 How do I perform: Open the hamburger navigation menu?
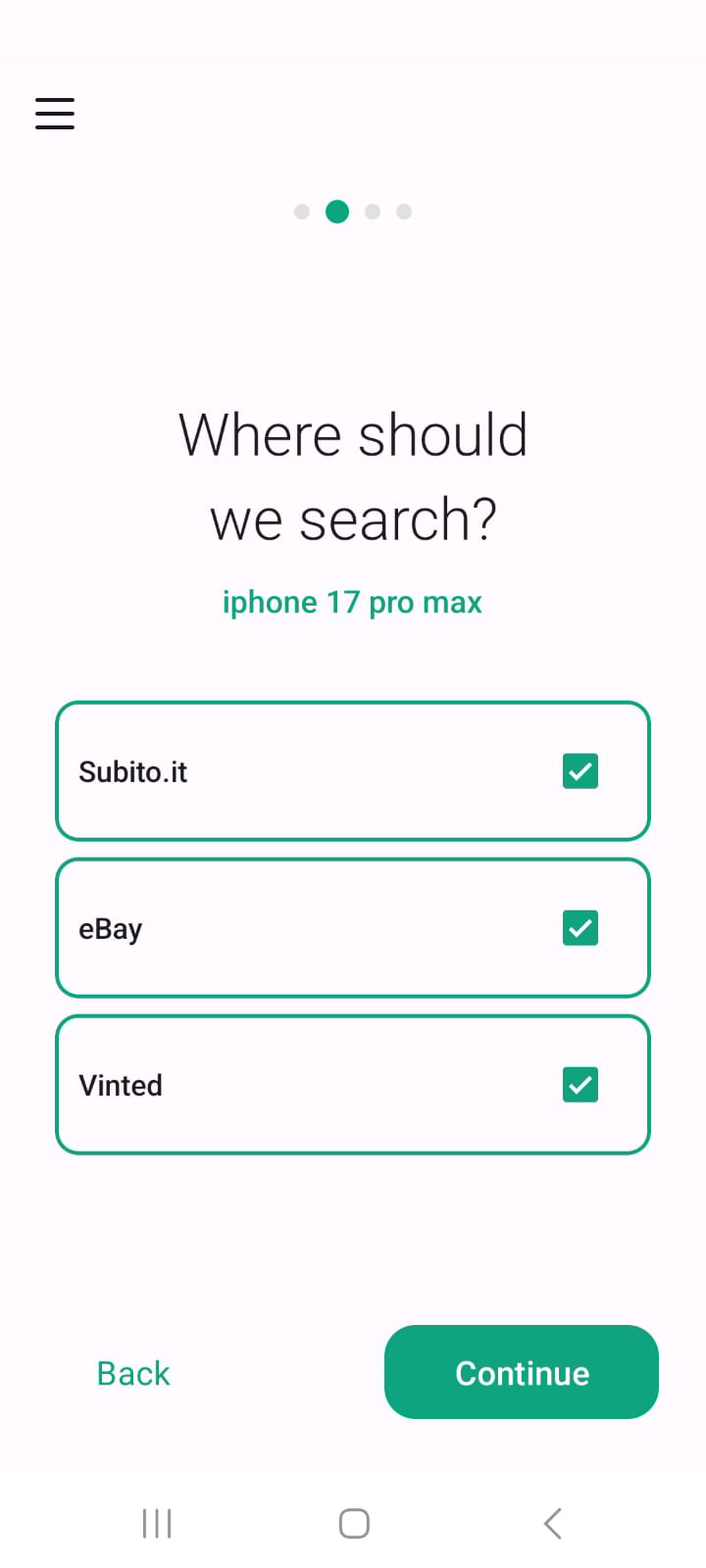coord(54,113)
